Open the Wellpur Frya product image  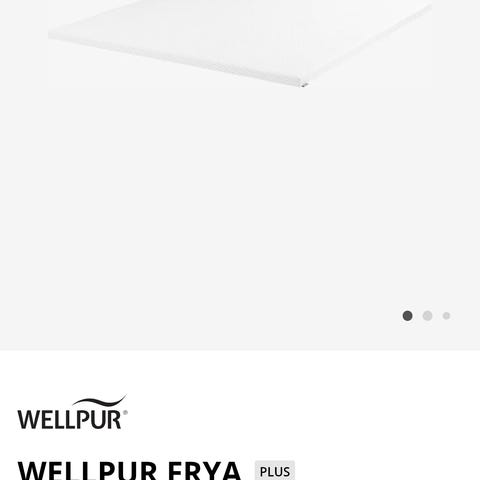pos(240,43)
